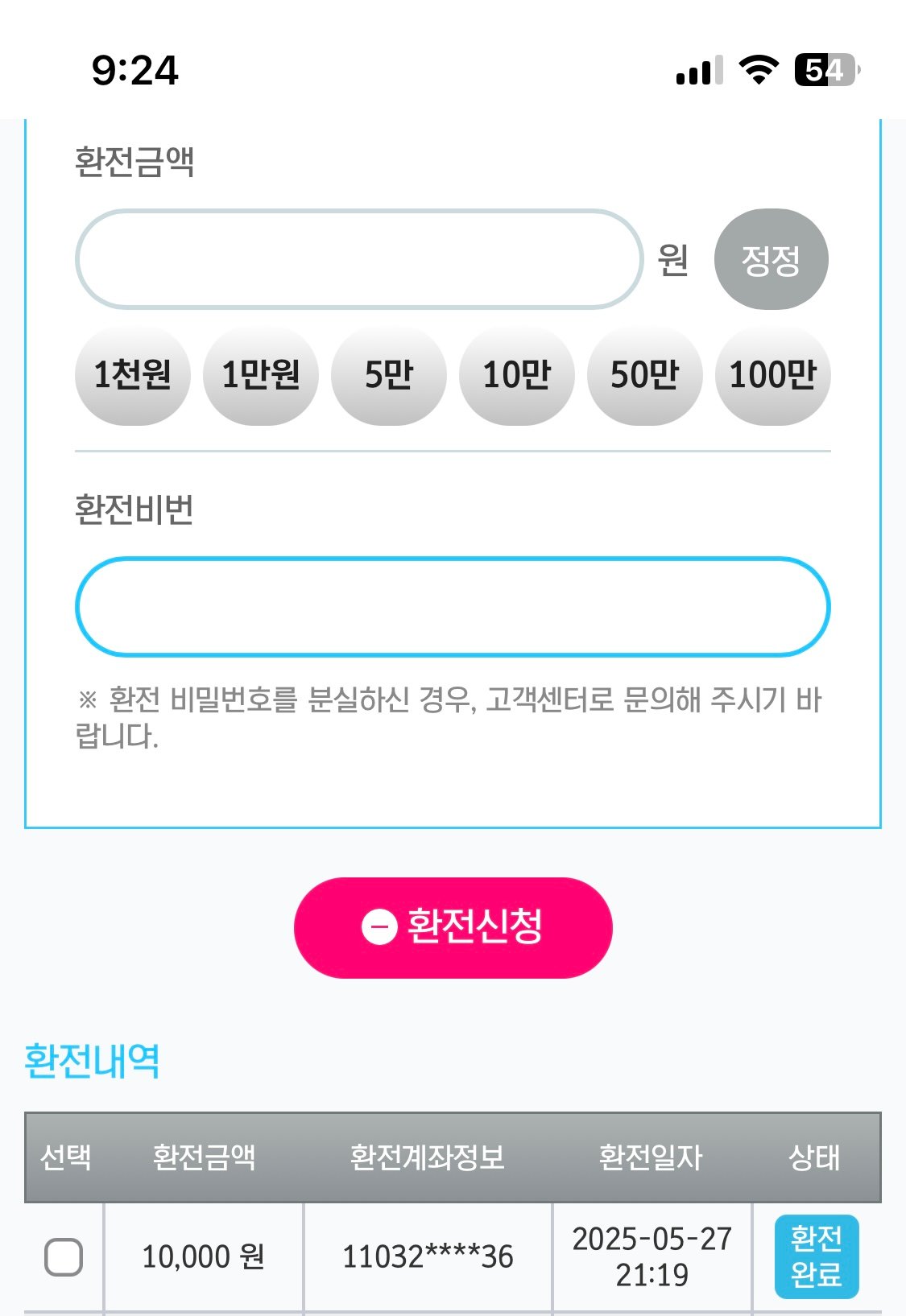
Task: Choose the 50만 quick amount
Action: 644,375
